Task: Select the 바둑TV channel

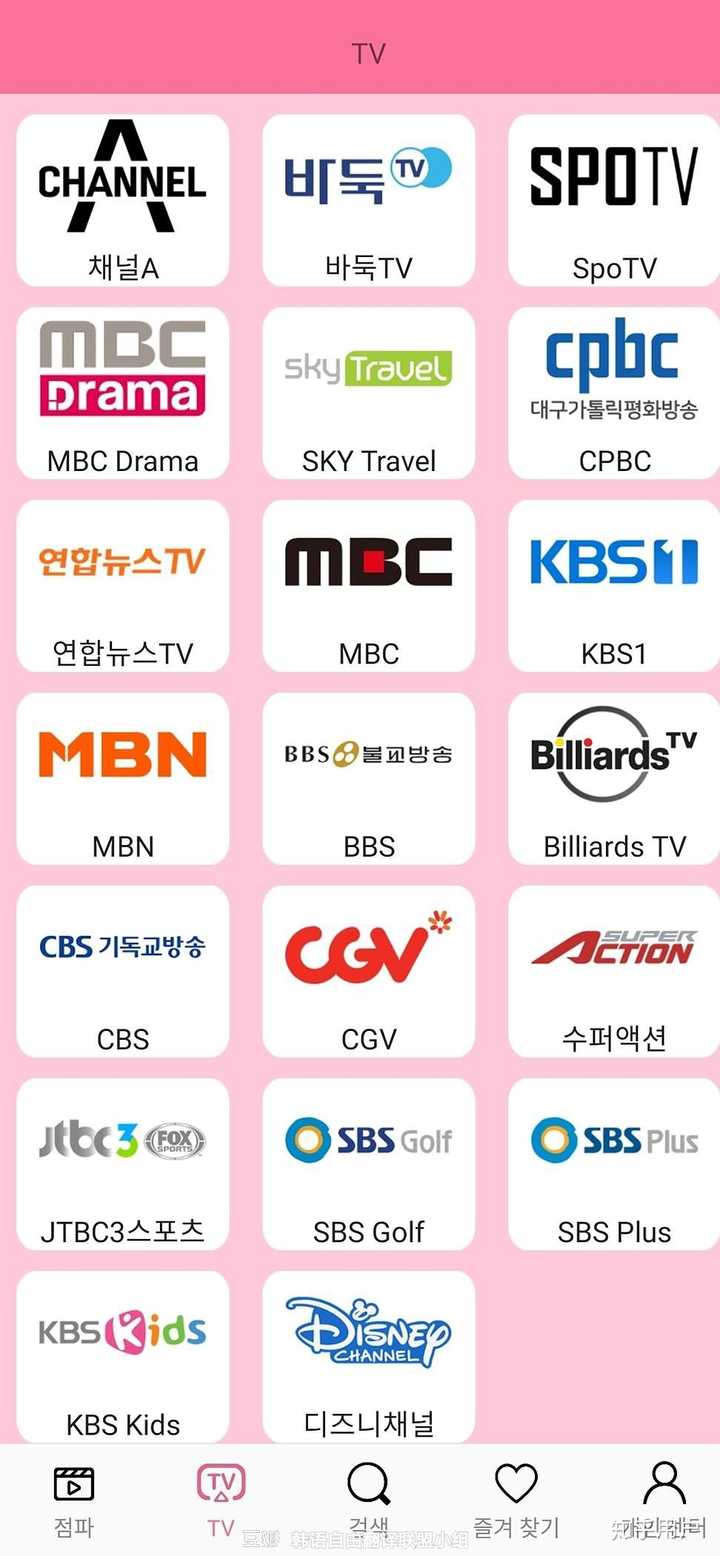Action: point(369,200)
